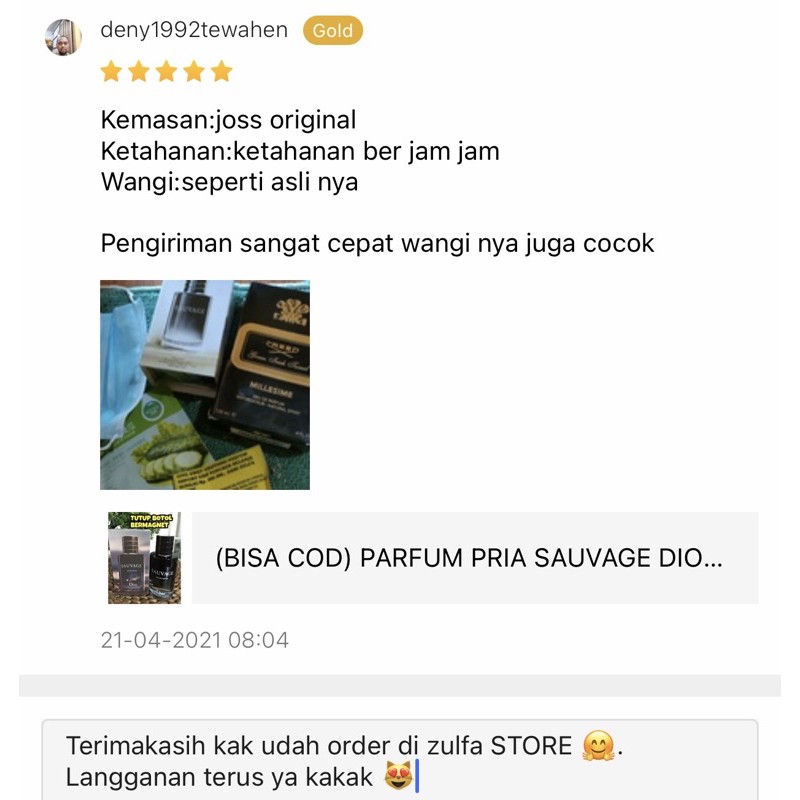Enlarge the review photo of perfume boxes
Screen dimensions: 800x800
tap(205, 385)
